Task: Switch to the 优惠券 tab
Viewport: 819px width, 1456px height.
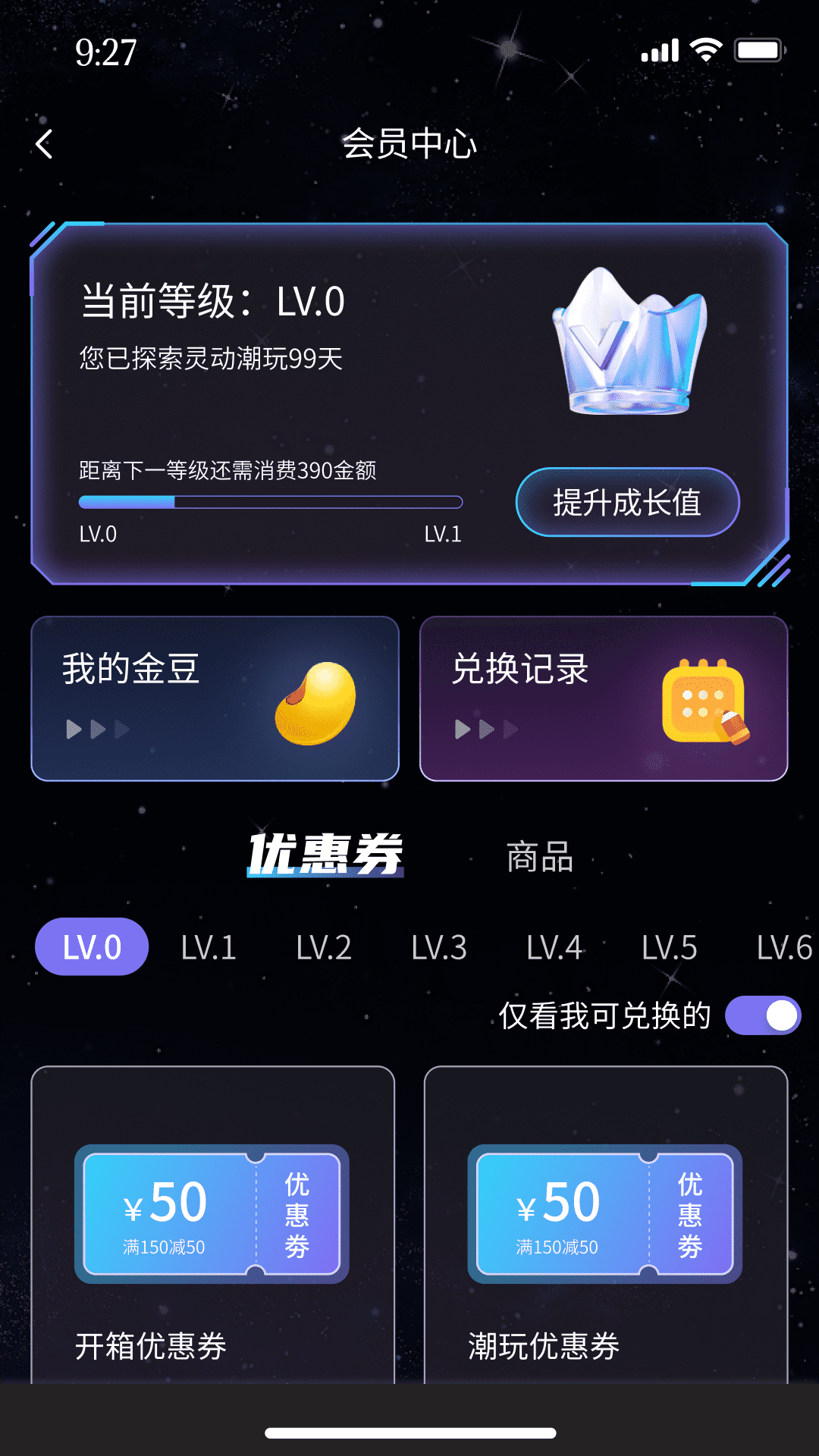Action: [325, 855]
